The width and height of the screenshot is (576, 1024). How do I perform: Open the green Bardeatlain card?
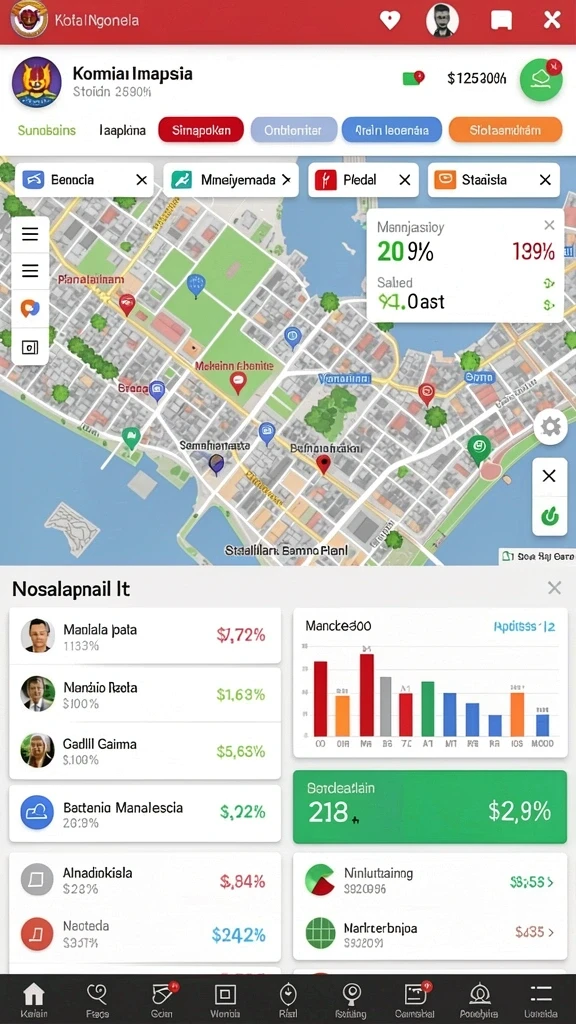tap(430, 807)
